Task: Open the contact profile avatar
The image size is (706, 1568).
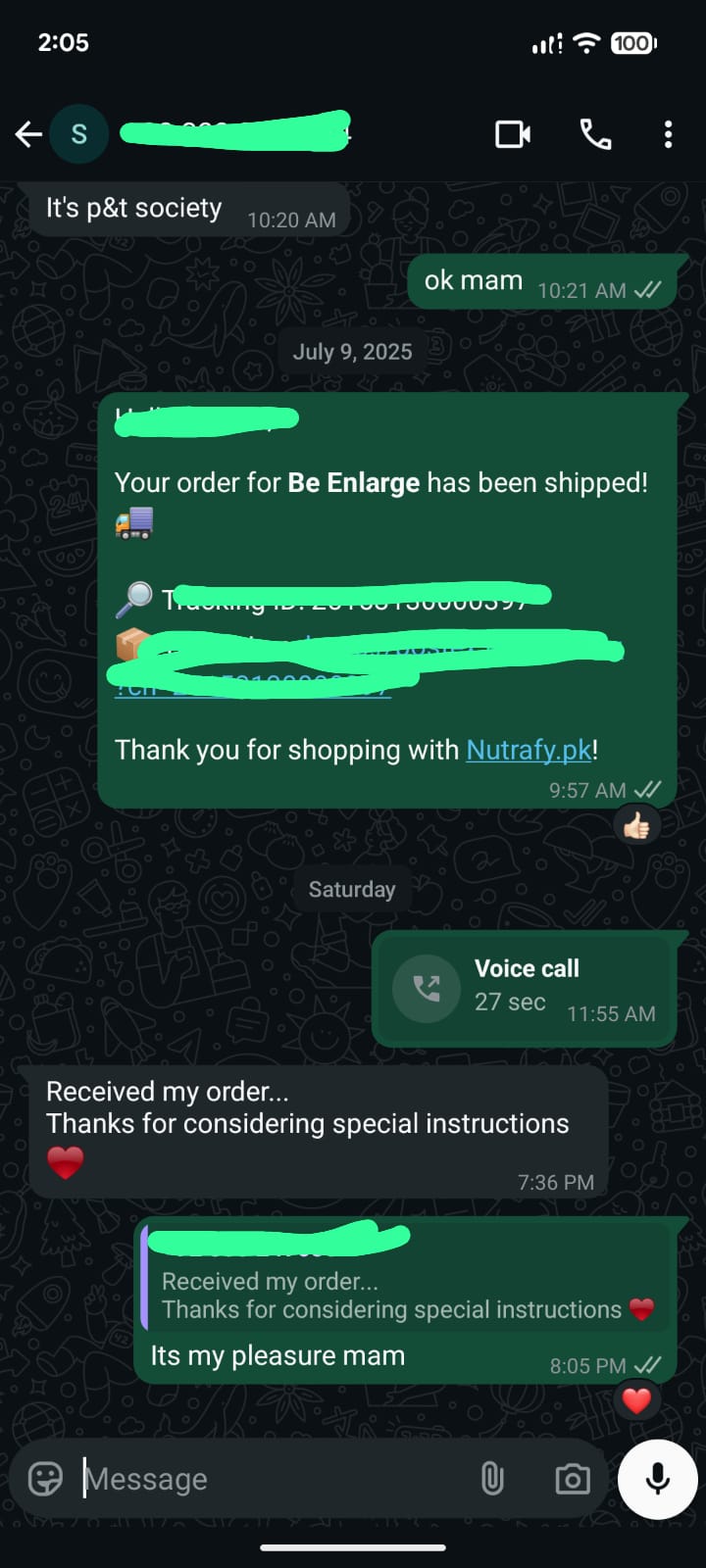Action: 79,134
